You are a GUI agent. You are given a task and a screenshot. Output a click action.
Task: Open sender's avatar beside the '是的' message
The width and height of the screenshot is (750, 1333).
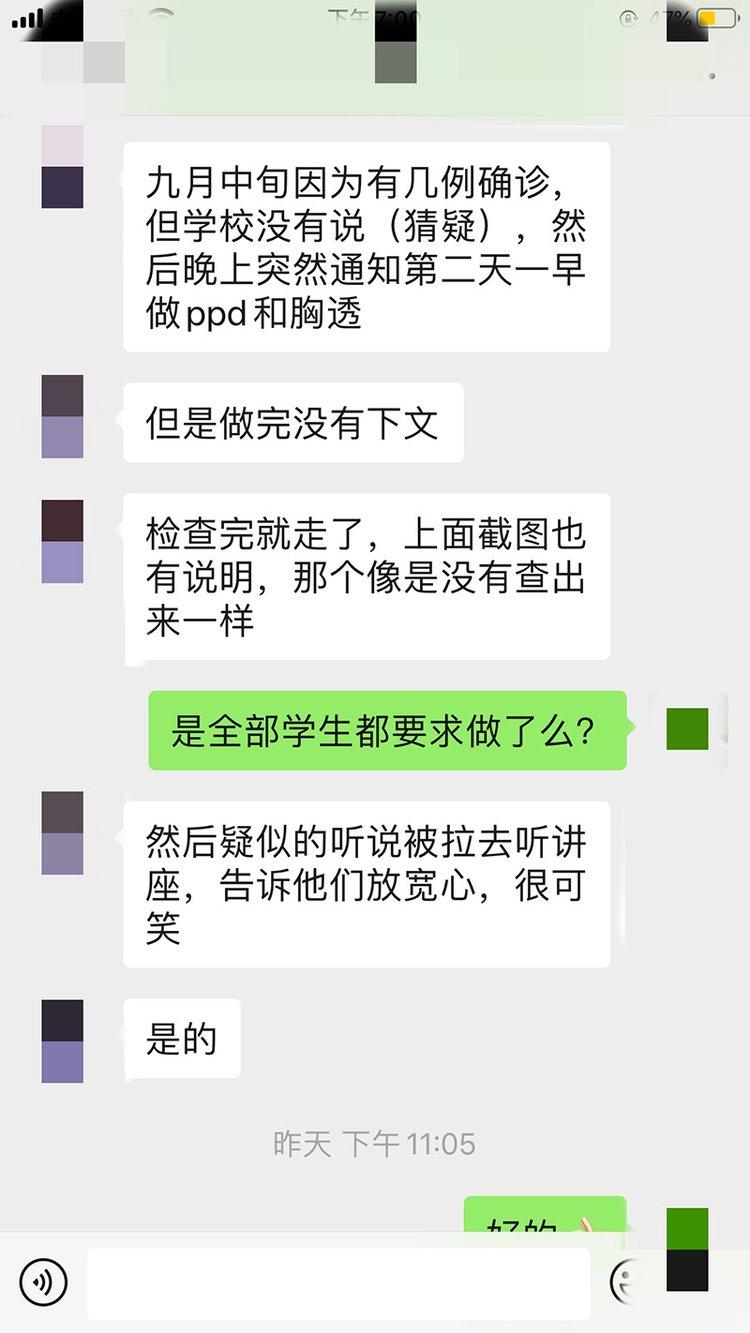coord(62,1041)
